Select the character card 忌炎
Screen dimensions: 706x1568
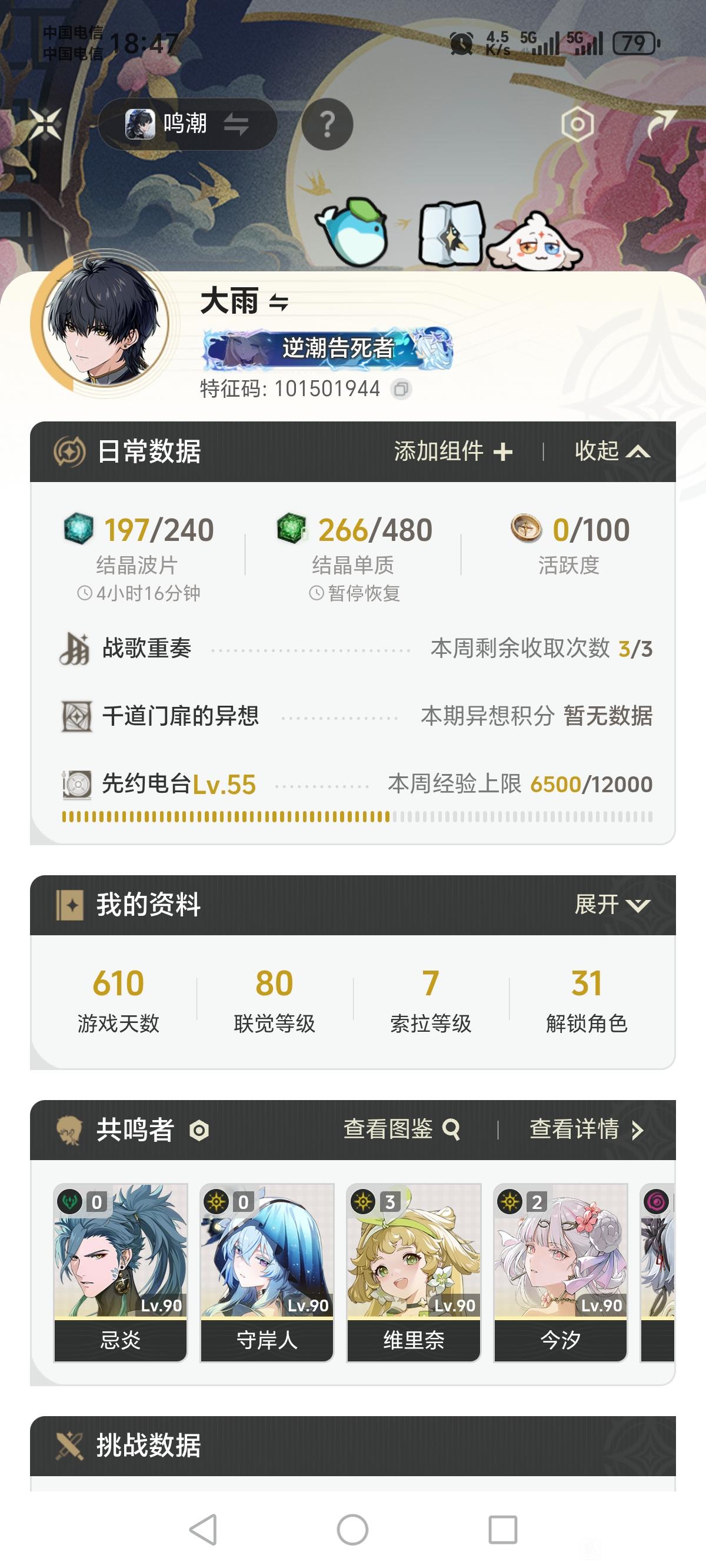pos(121,1272)
